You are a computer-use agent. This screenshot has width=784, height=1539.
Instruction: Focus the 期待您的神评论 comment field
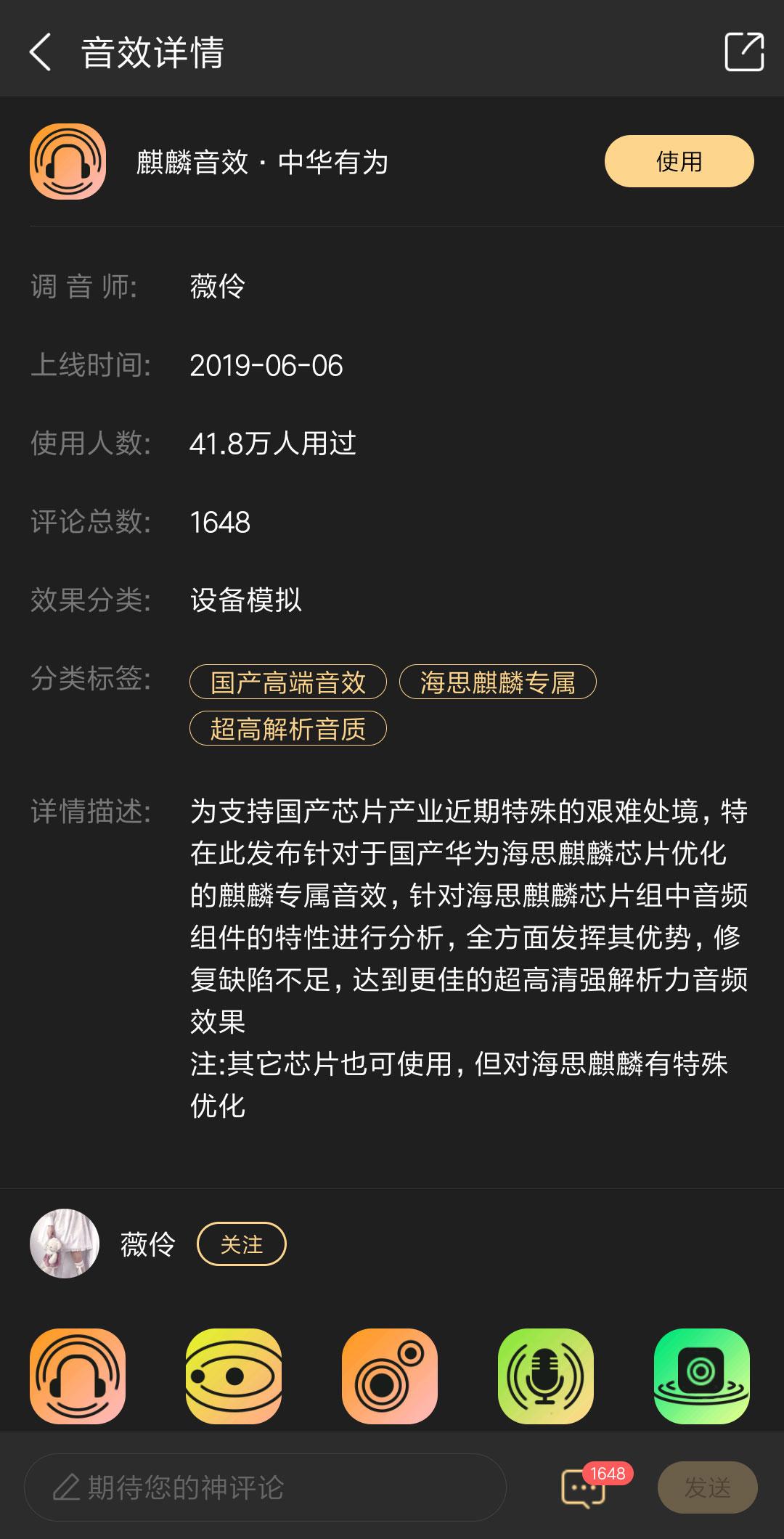pyautogui.click(x=265, y=1487)
